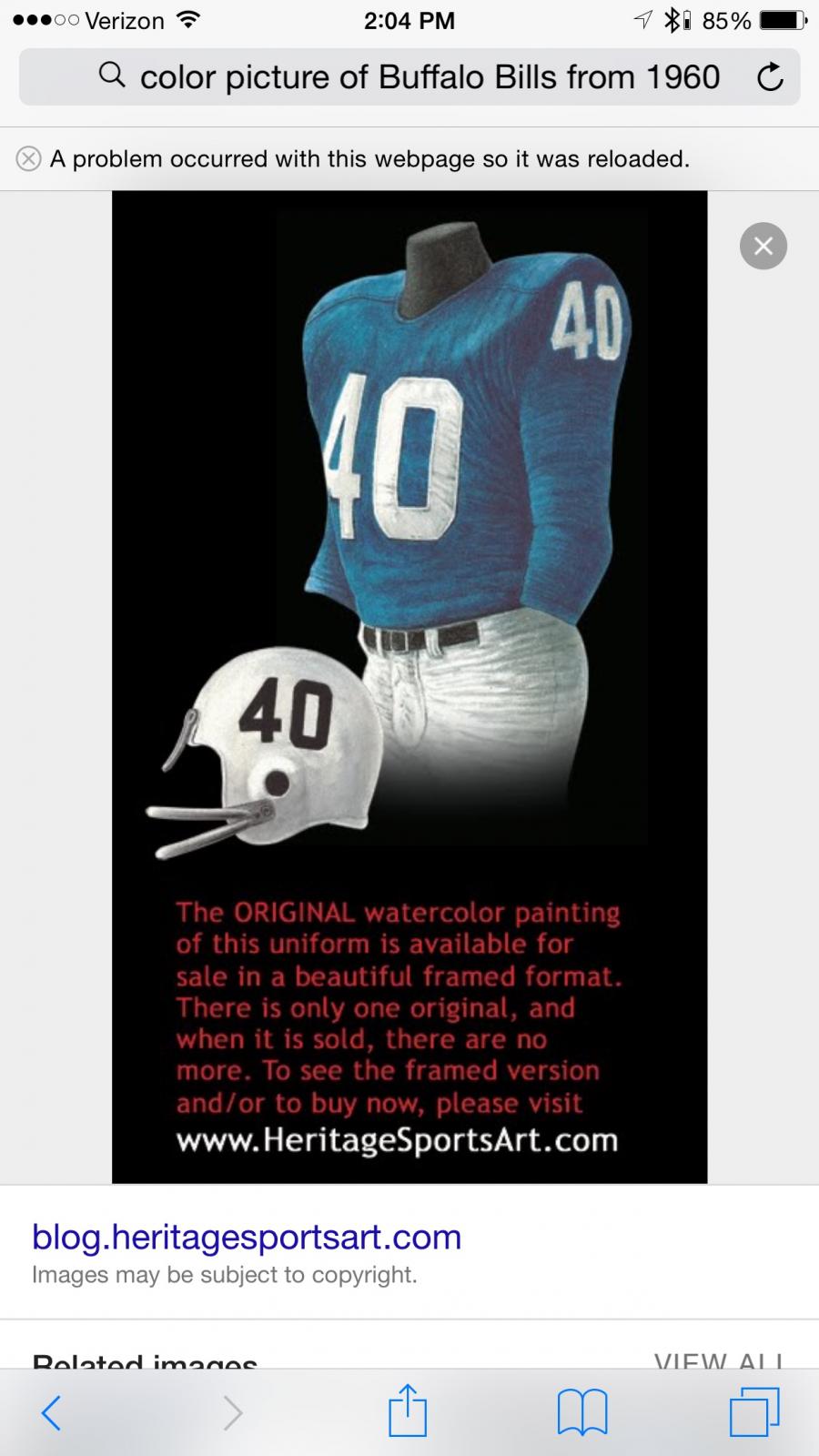
Task: Dismiss the webpage reloaded problem banner
Action: tap(29, 158)
